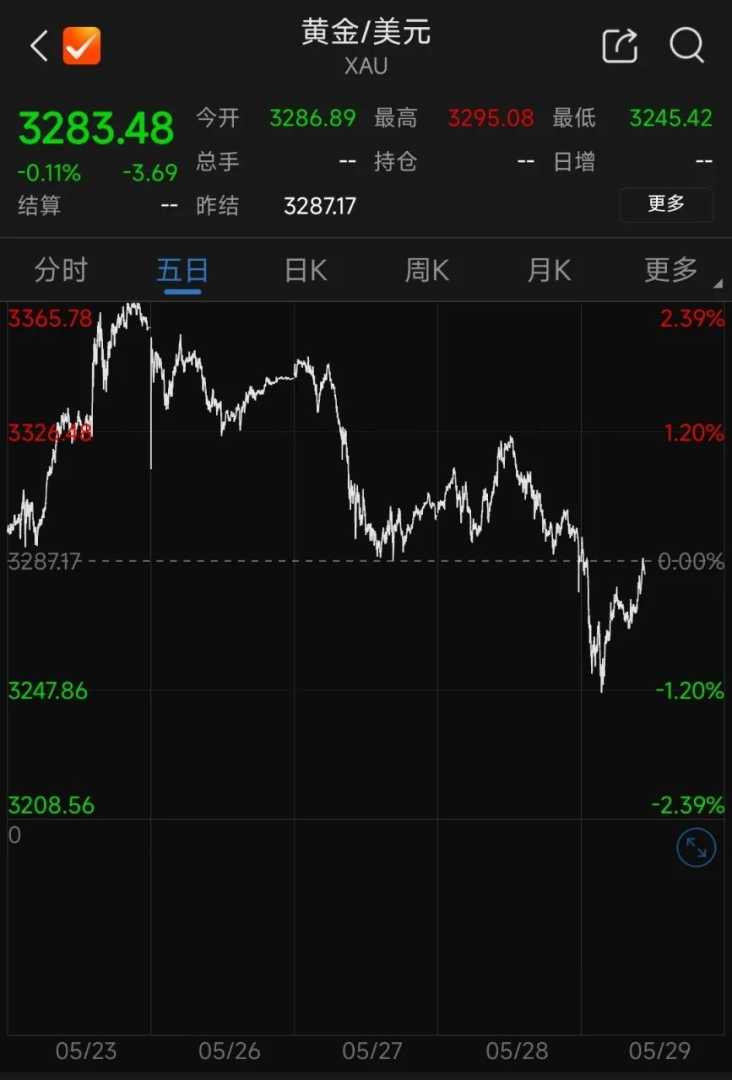
Task: View the 月K chart tab
Action: pyautogui.click(x=549, y=270)
